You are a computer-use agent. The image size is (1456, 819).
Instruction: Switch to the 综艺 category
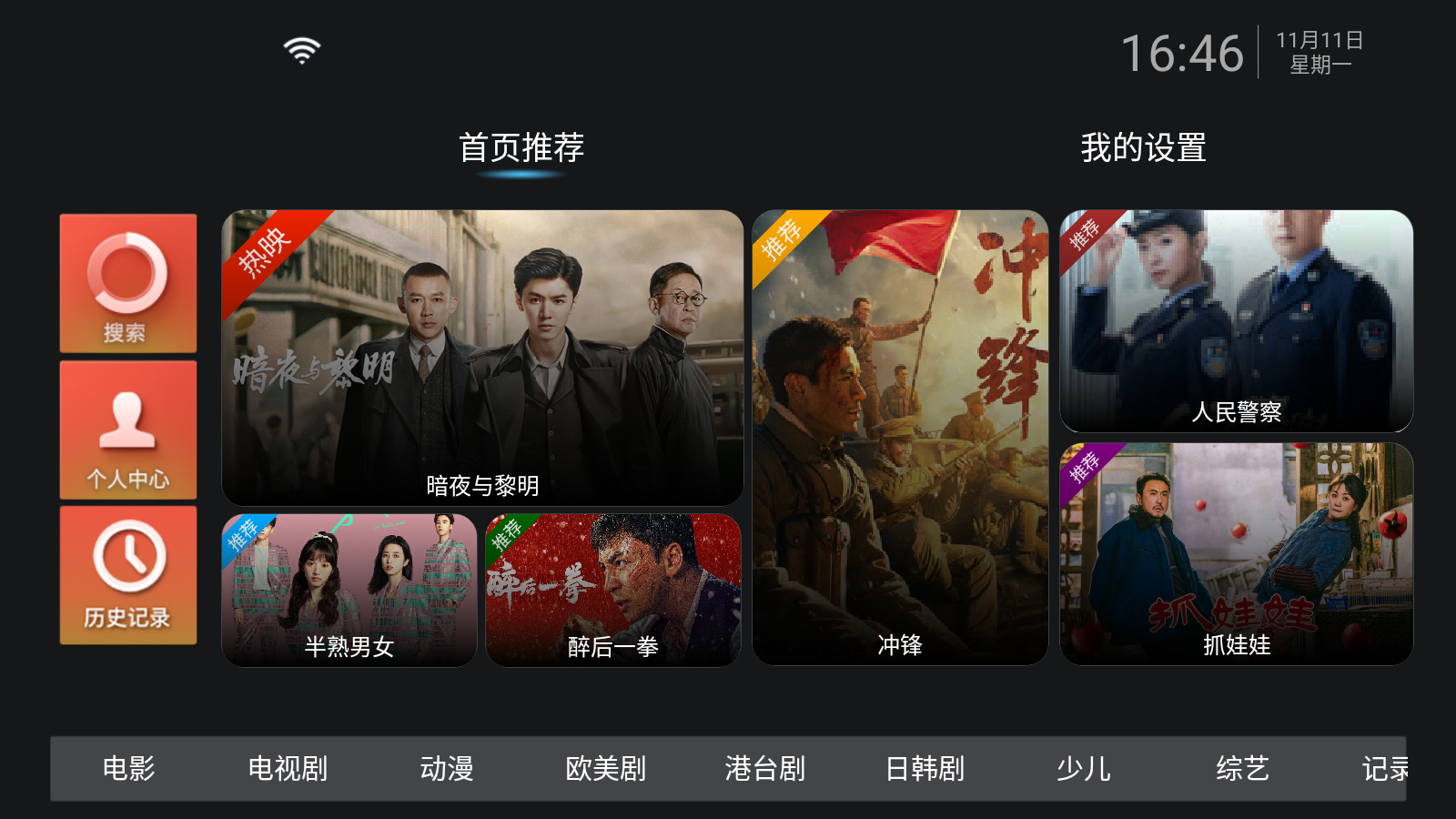(1242, 769)
